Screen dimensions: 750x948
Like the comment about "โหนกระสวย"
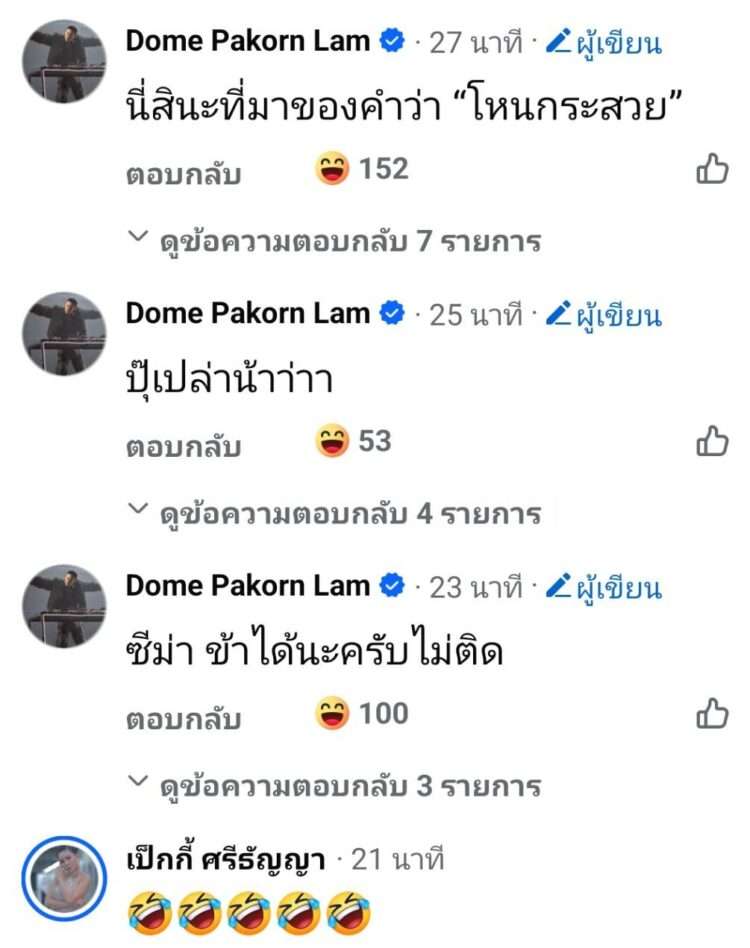point(712,170)
